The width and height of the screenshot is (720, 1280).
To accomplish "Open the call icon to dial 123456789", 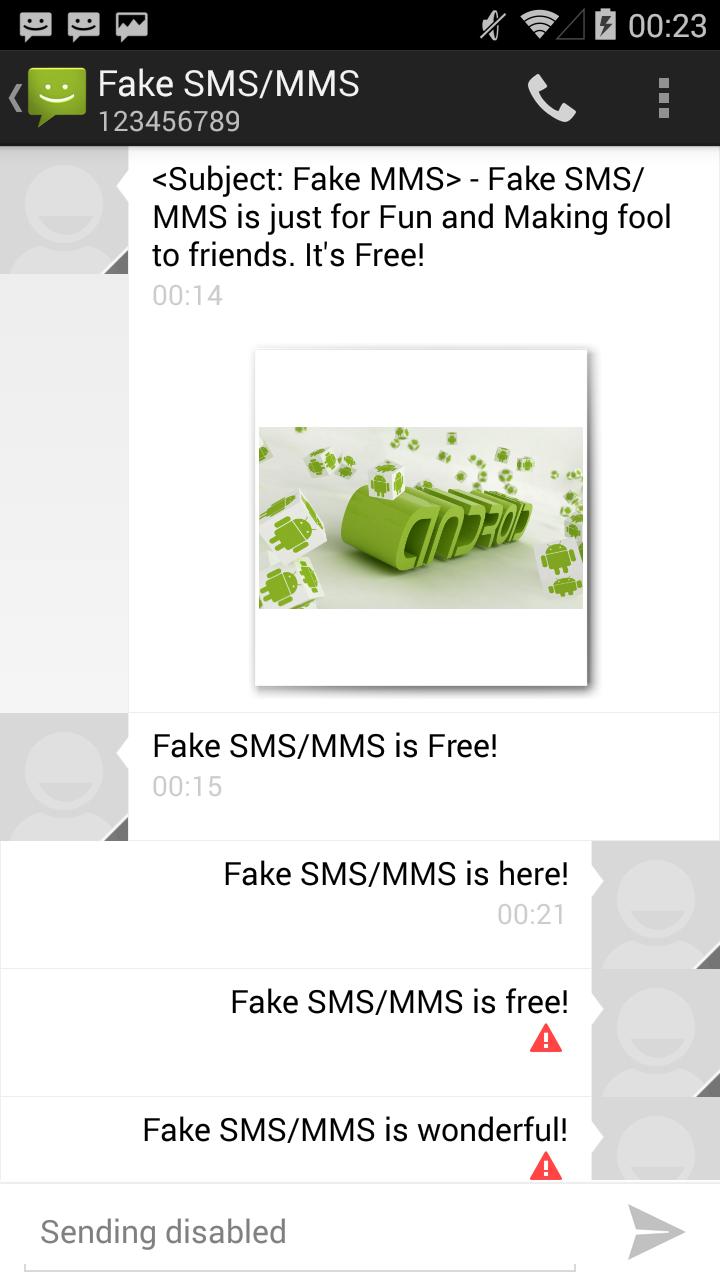I will (x=553, y=97).
